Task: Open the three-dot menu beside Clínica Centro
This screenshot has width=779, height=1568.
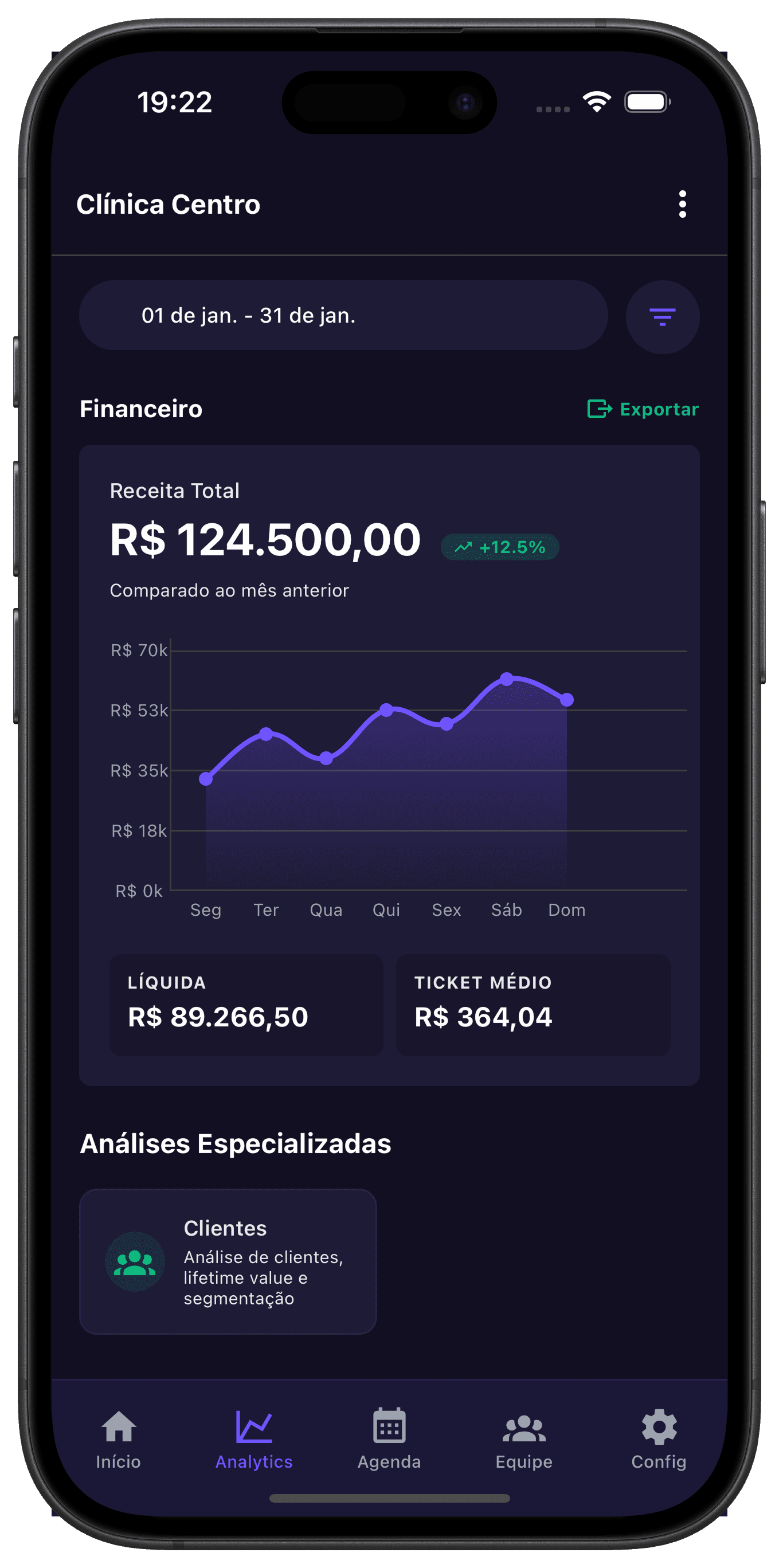Action: click(x=683, y=205)
